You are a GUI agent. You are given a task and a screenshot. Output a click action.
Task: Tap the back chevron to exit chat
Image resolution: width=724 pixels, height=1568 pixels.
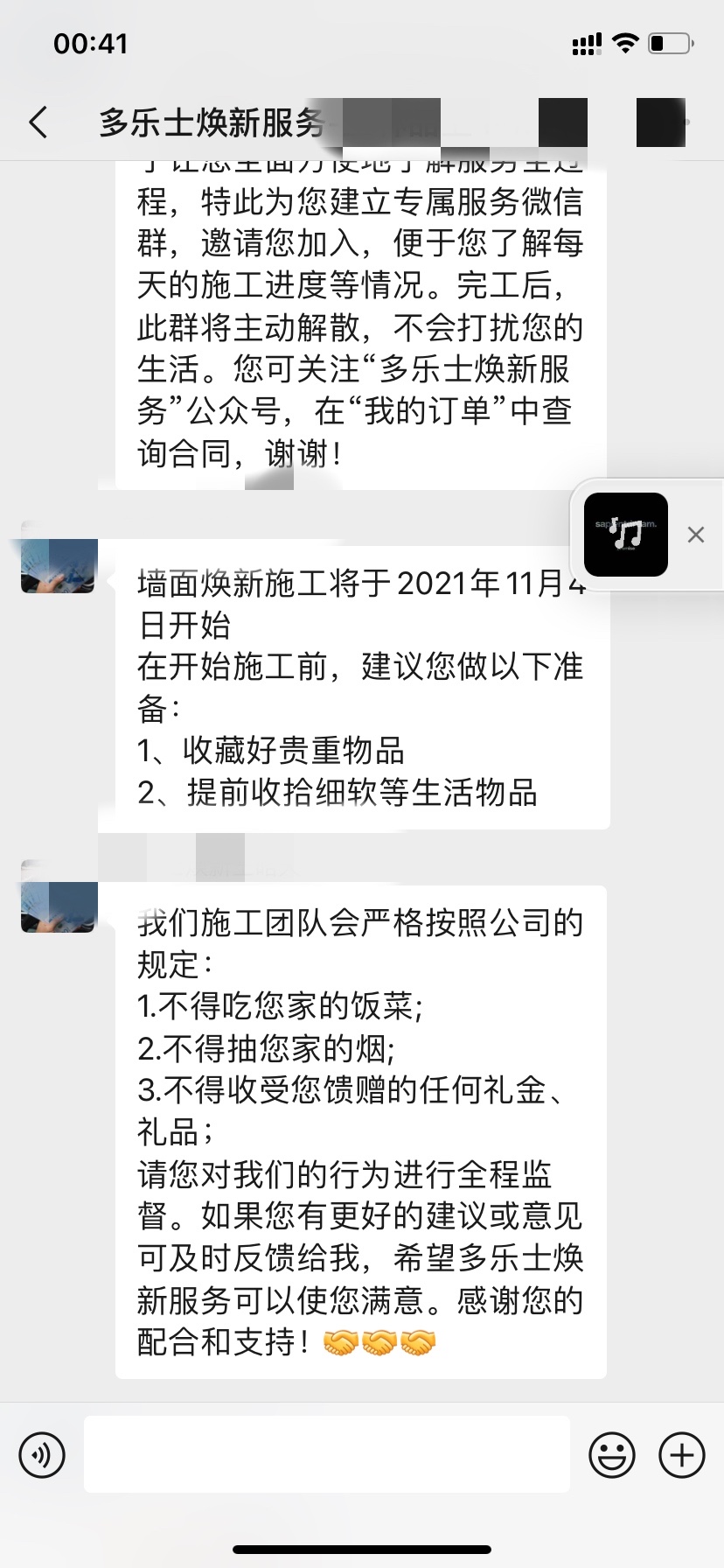[37, 124]
